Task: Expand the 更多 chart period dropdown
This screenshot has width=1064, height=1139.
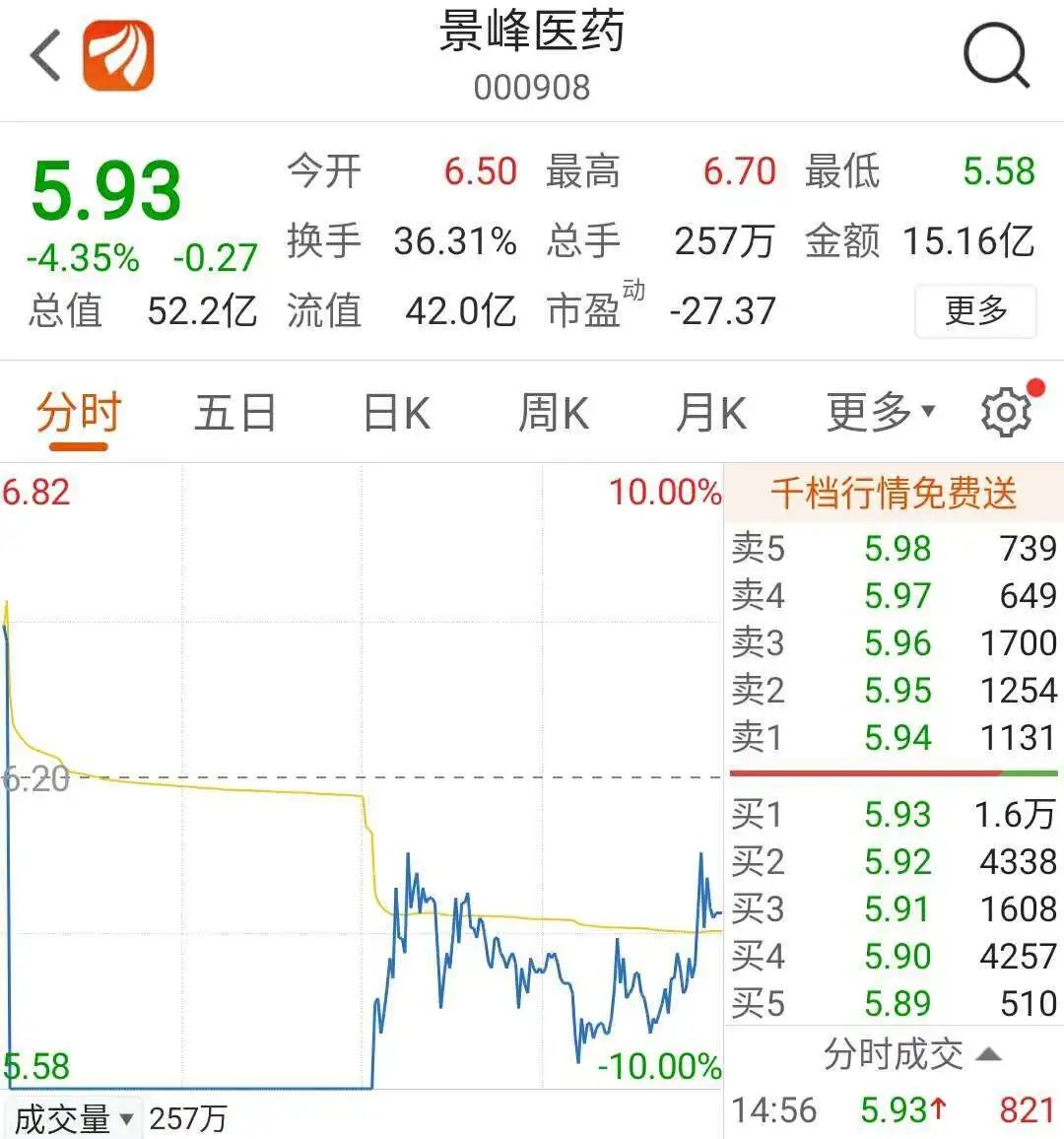Action: point(880,413)
